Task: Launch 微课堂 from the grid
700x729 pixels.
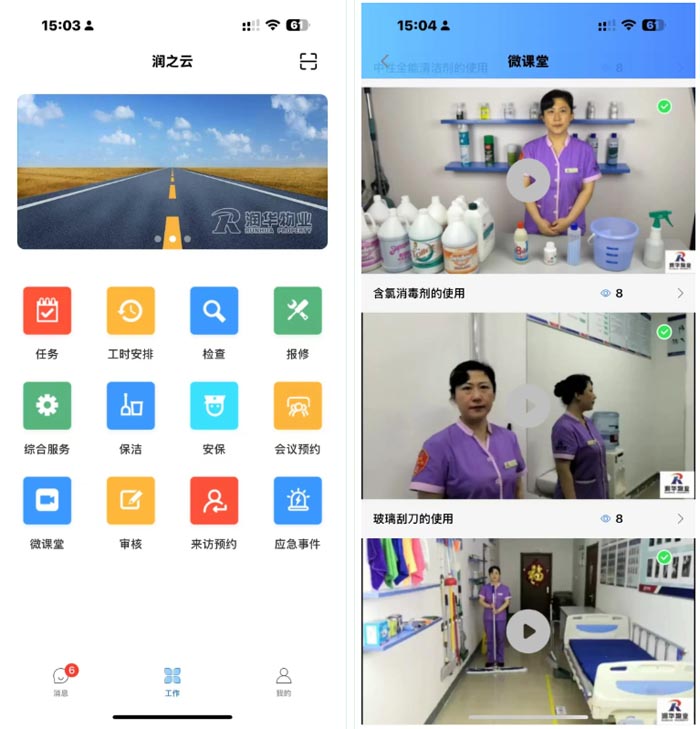Action: coord(47,501)
